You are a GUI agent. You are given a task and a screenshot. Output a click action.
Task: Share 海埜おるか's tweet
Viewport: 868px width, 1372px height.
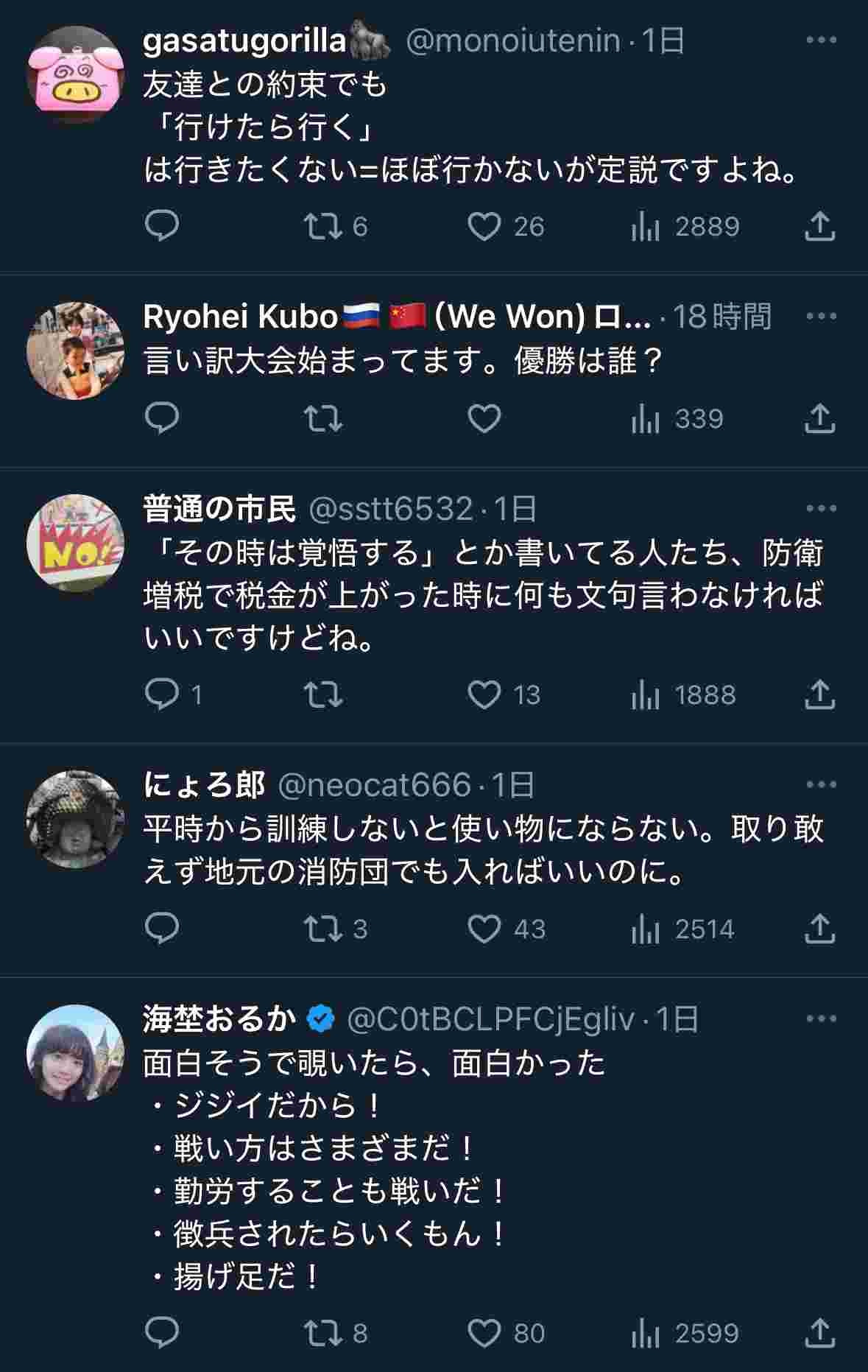(x=819, y=1333)
